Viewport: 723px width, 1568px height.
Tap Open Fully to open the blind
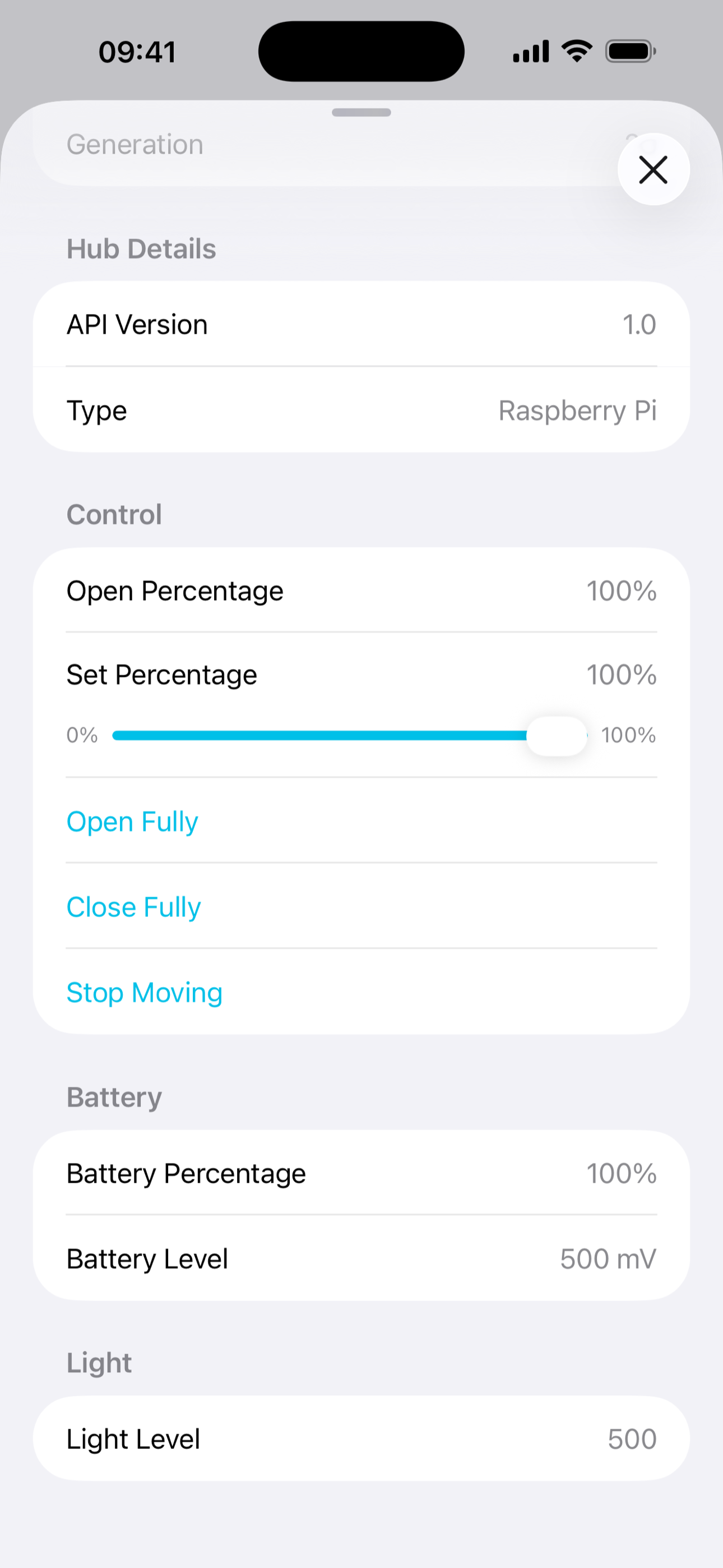[x=132, y=821]
